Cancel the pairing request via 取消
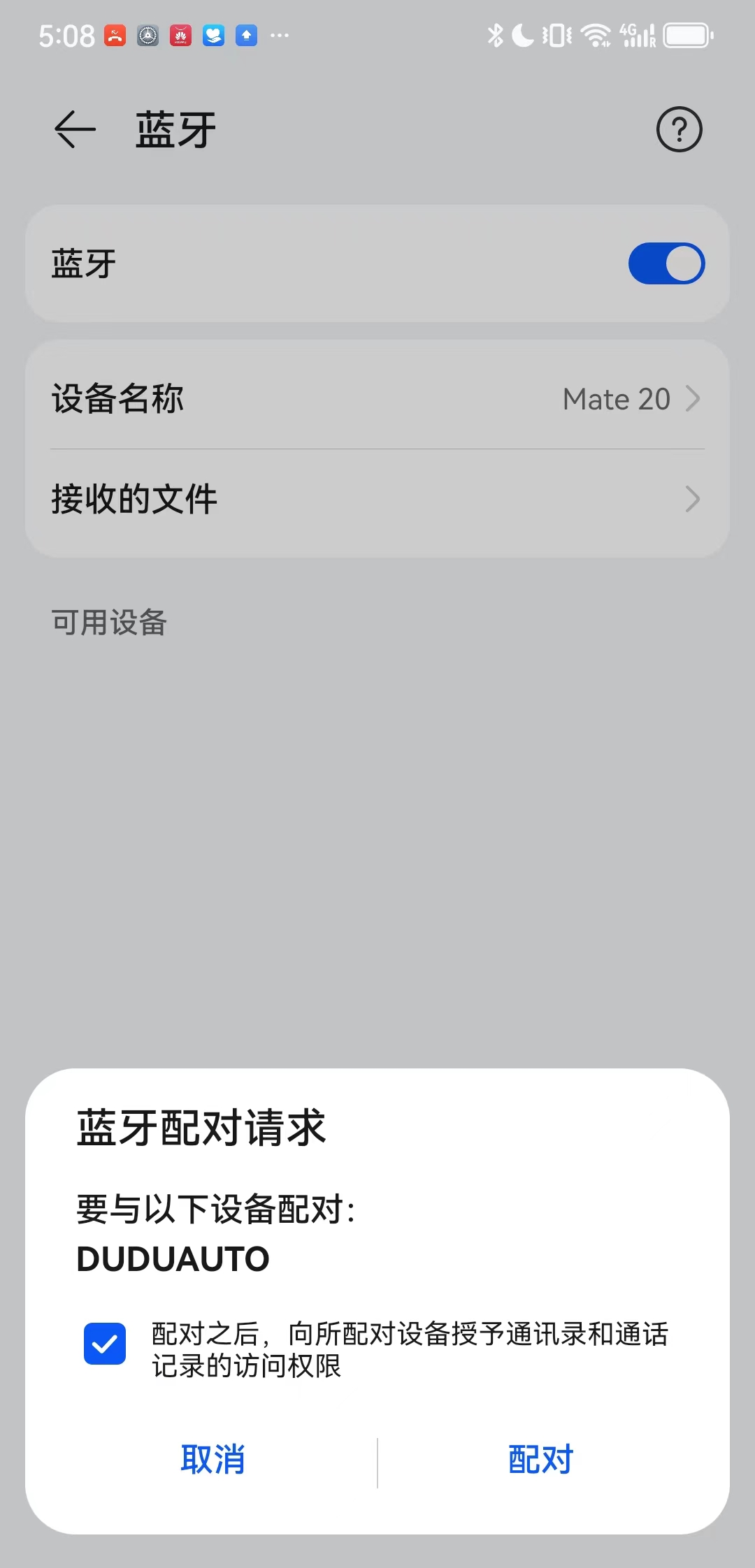755x1568 pixels. (213, 1459)
